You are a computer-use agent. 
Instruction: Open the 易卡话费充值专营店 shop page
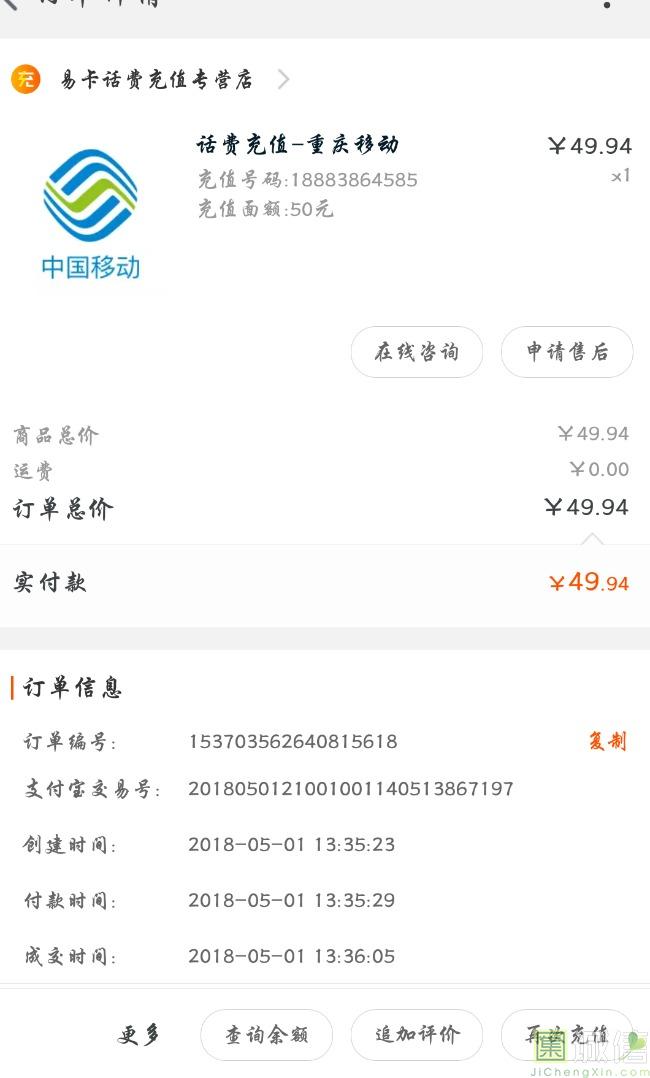tap(150, 80)
